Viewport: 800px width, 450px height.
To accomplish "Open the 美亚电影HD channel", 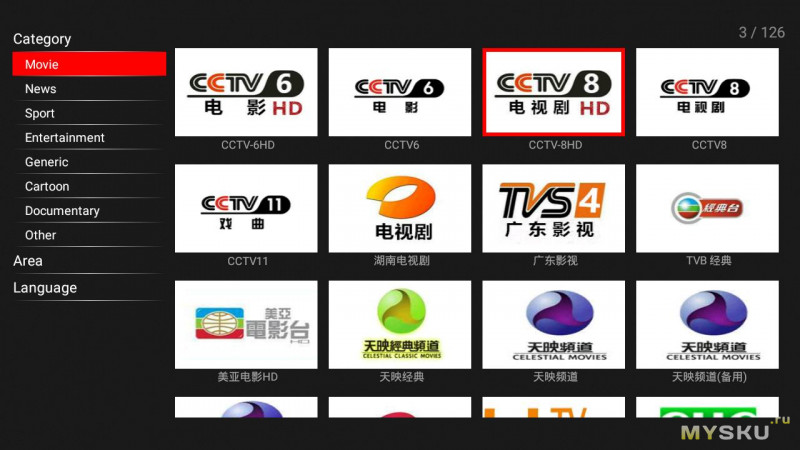I will coord(246,324).
